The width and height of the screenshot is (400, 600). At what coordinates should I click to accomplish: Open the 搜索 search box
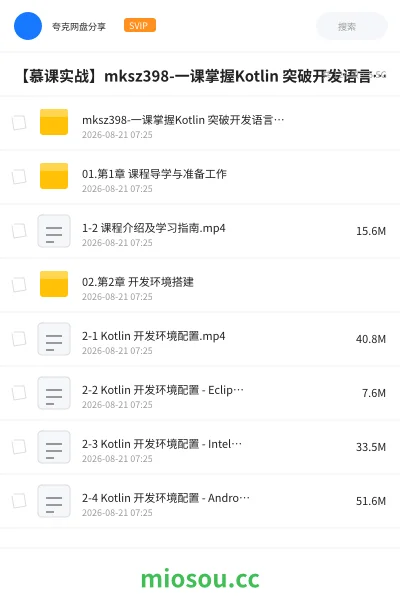click(351, 26)
